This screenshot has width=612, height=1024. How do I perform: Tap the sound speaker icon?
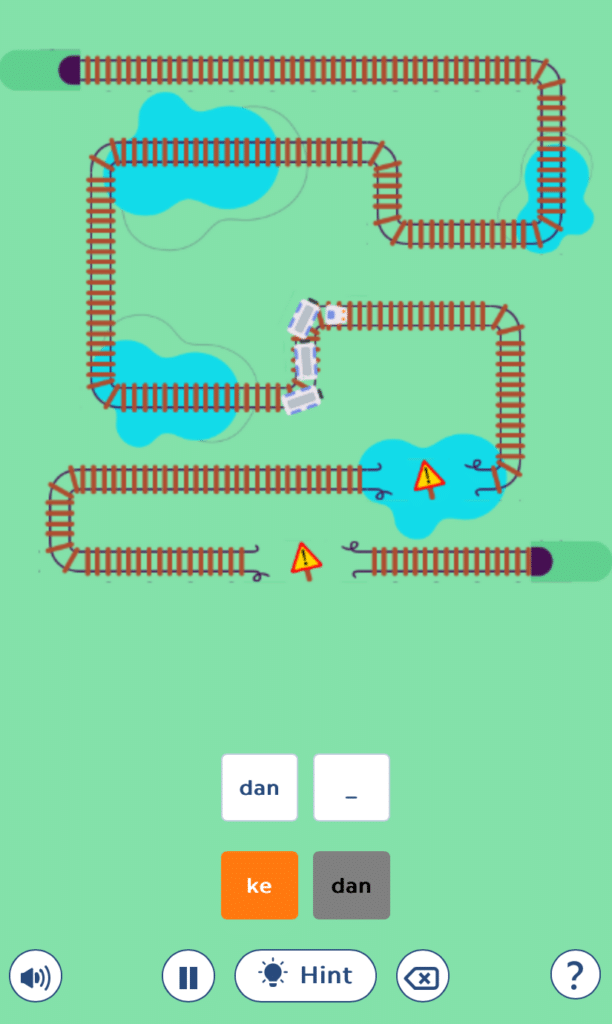coord(36,975)
